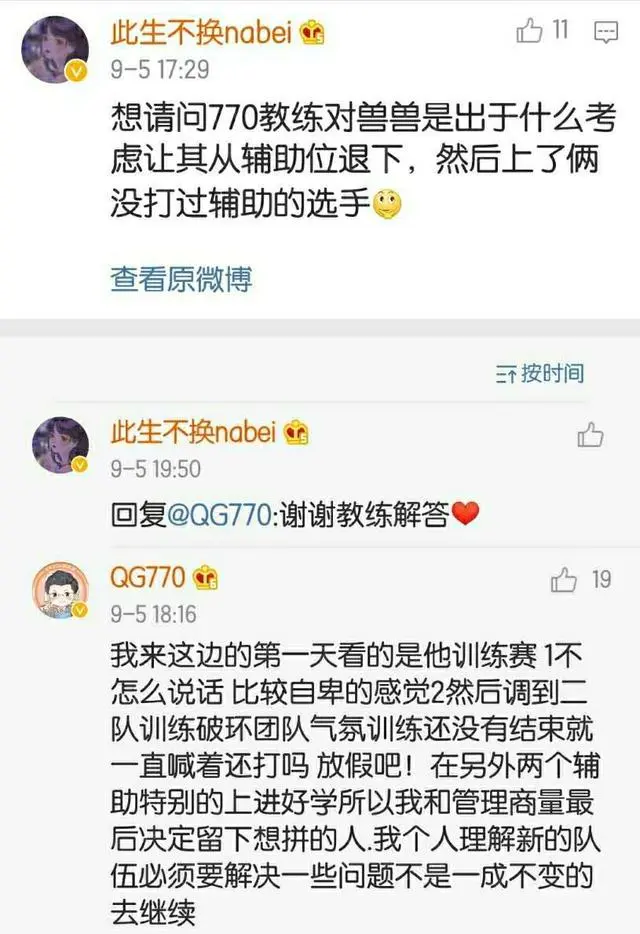This screenshot has height=934, width=640.
Task: Open 此生不换nabei's avatar on the 19:50 reply
Action: (x=60, y=445)
